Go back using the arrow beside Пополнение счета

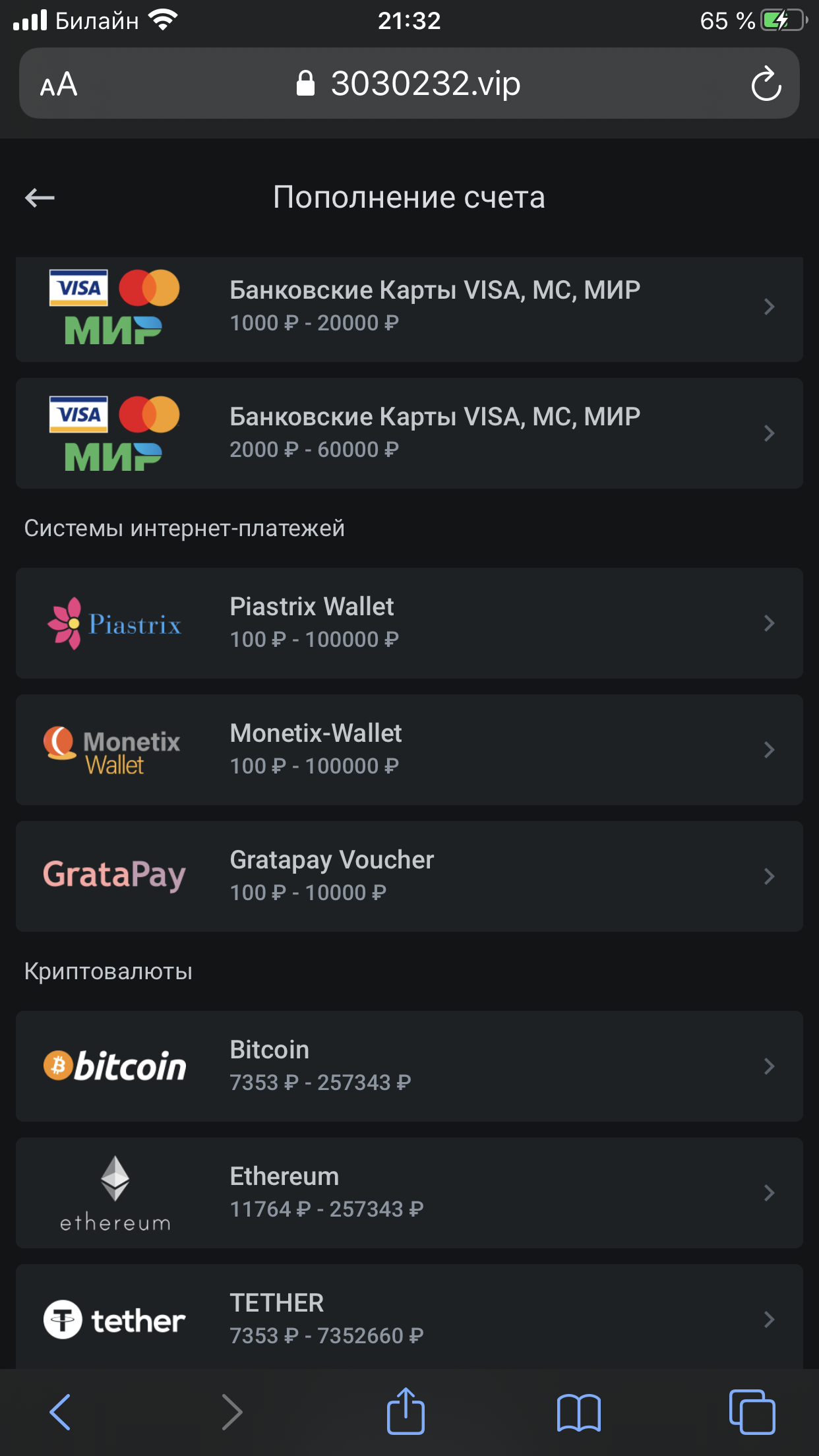pyautogui.click(x=40, y=197)
